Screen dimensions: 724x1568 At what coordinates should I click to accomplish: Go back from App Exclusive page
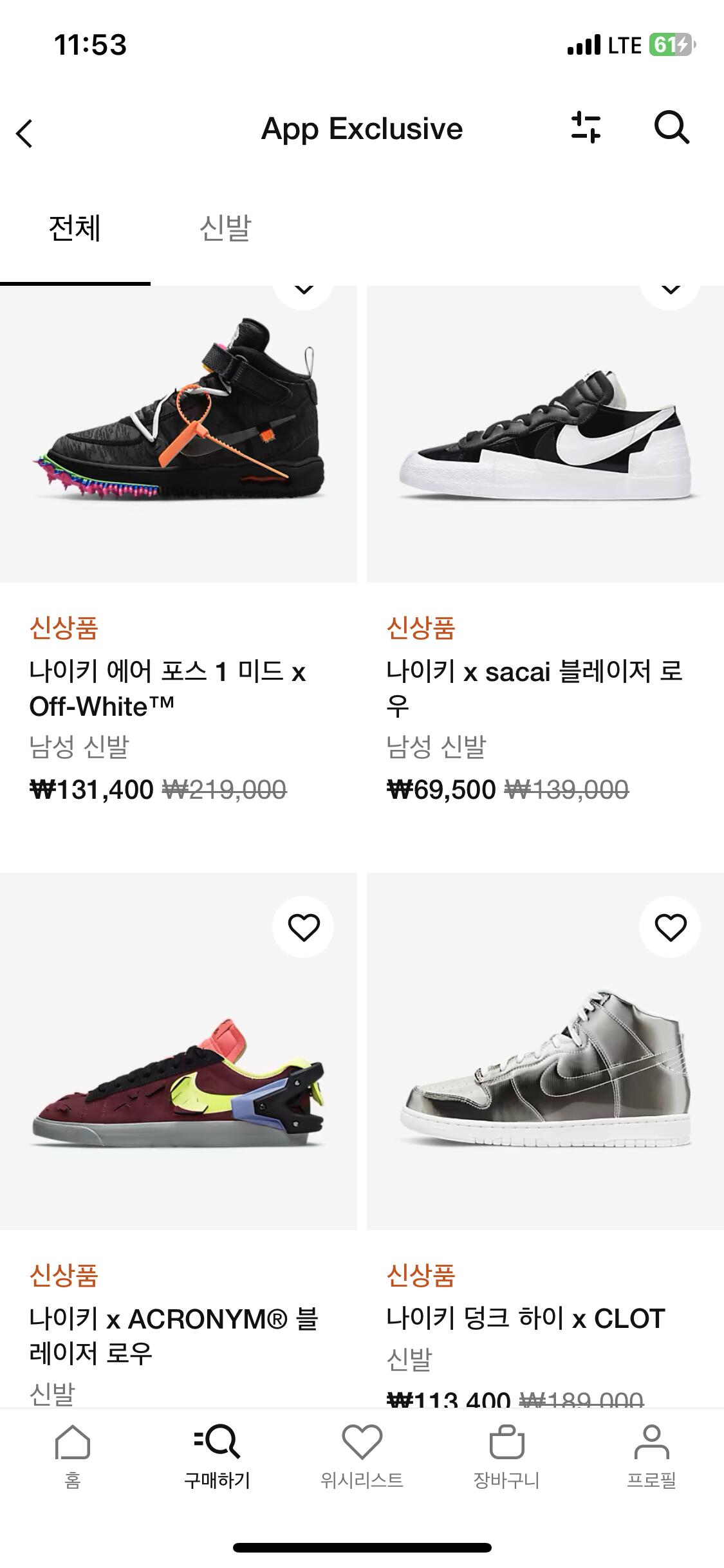tap(24, 133)
